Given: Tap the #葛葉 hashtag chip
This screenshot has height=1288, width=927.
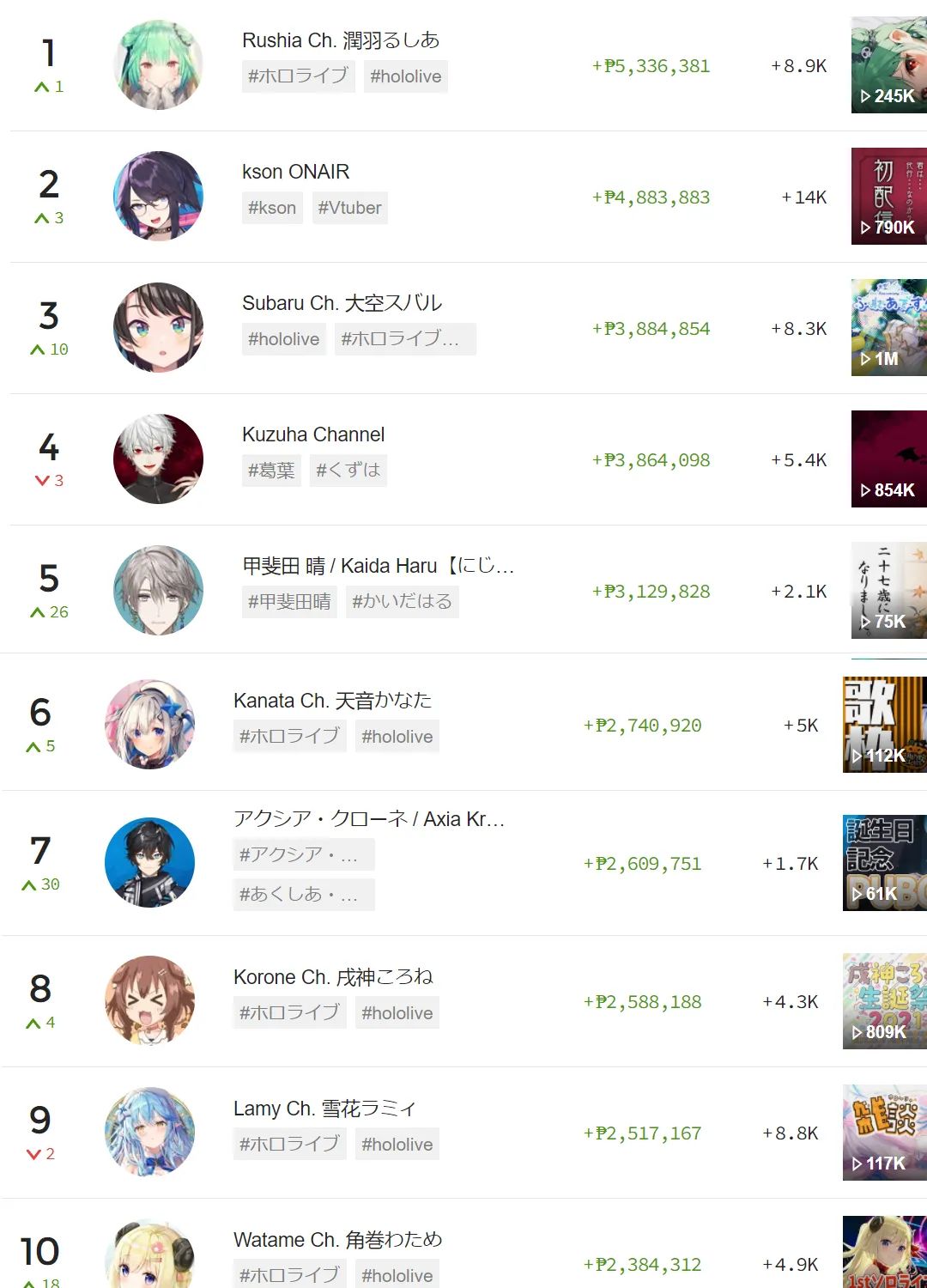Looking at the screenshot, I should [271, 471].
